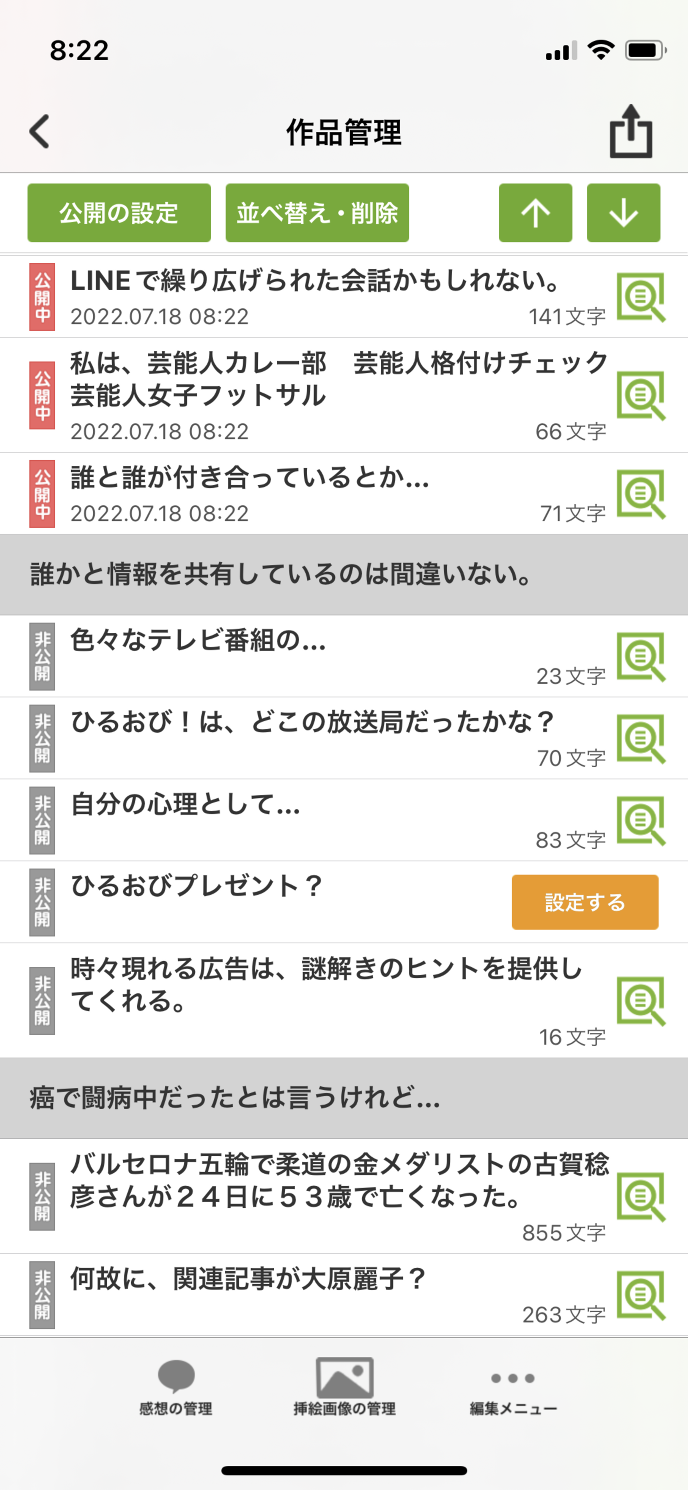Open the 誰と誰が付き合っているとか episode row
The height and width of the screenshot is (1490, 688).
(300, 494)
